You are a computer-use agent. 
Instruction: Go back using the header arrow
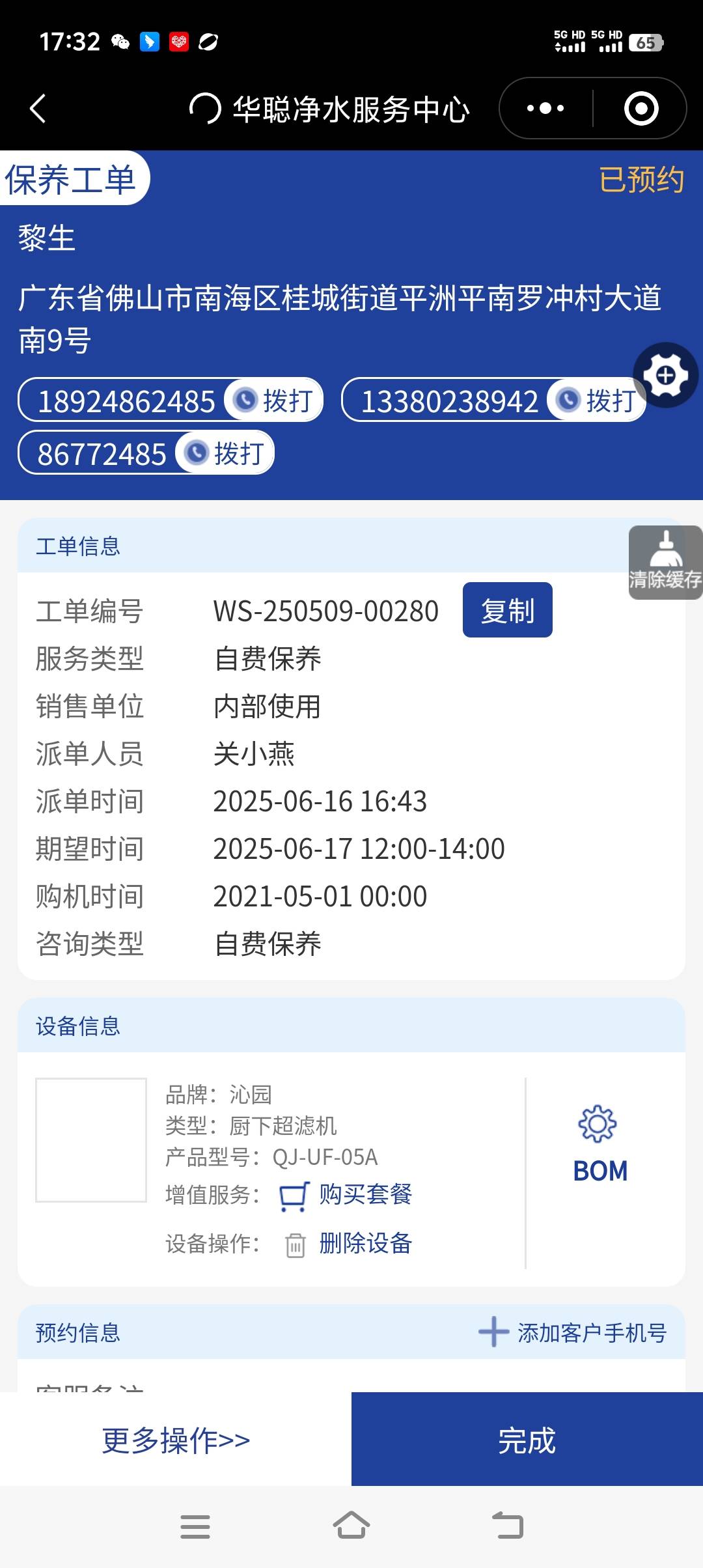(x=38, y=108)
